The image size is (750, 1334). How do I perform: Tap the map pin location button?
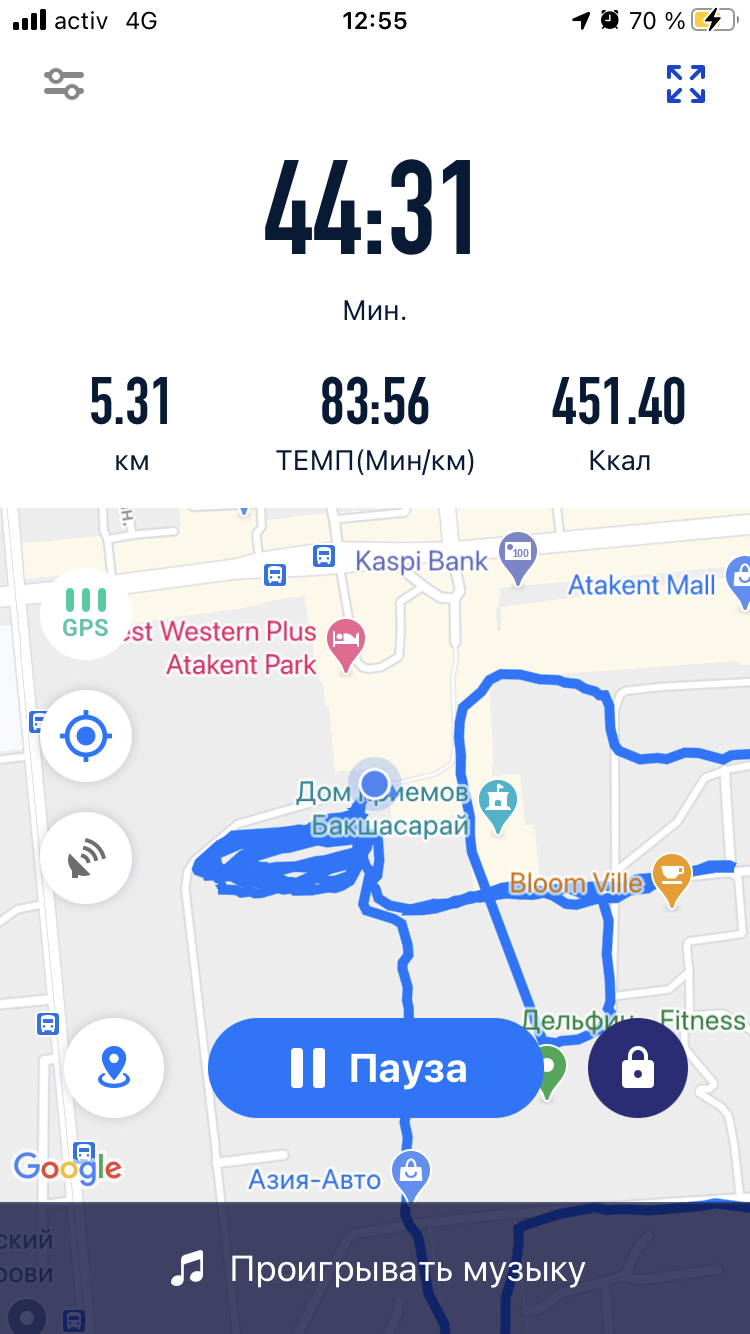click(x=113, y=1067)
